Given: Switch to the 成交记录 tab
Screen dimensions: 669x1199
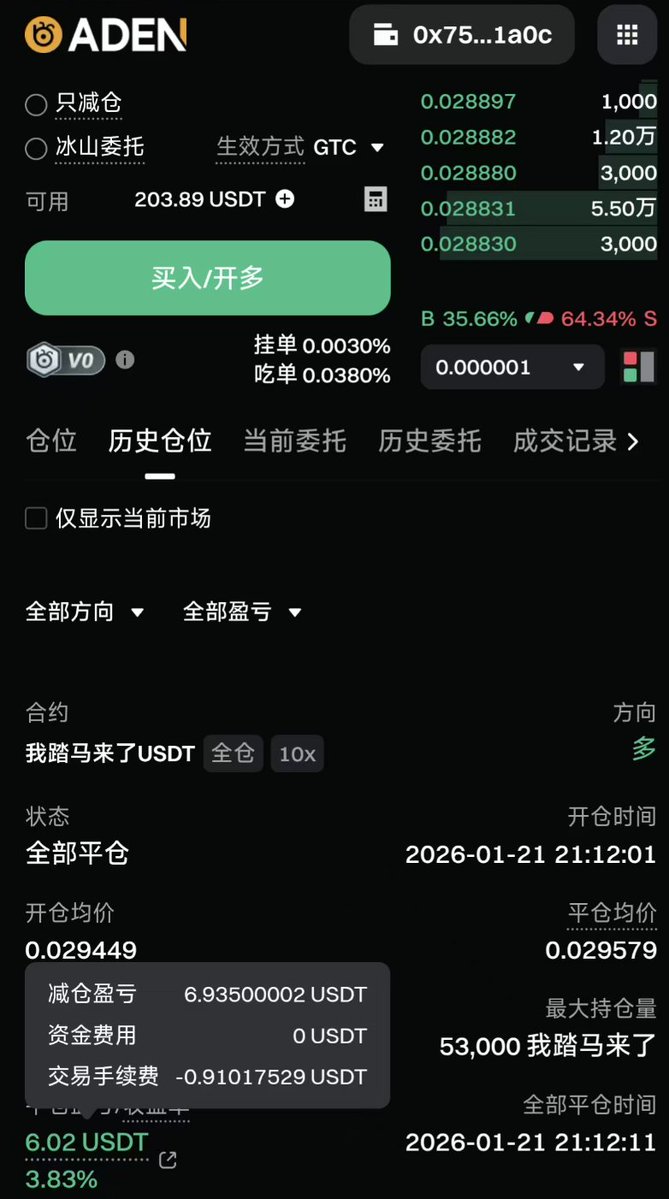Looking at the screenshot, I should click(564, 441).
